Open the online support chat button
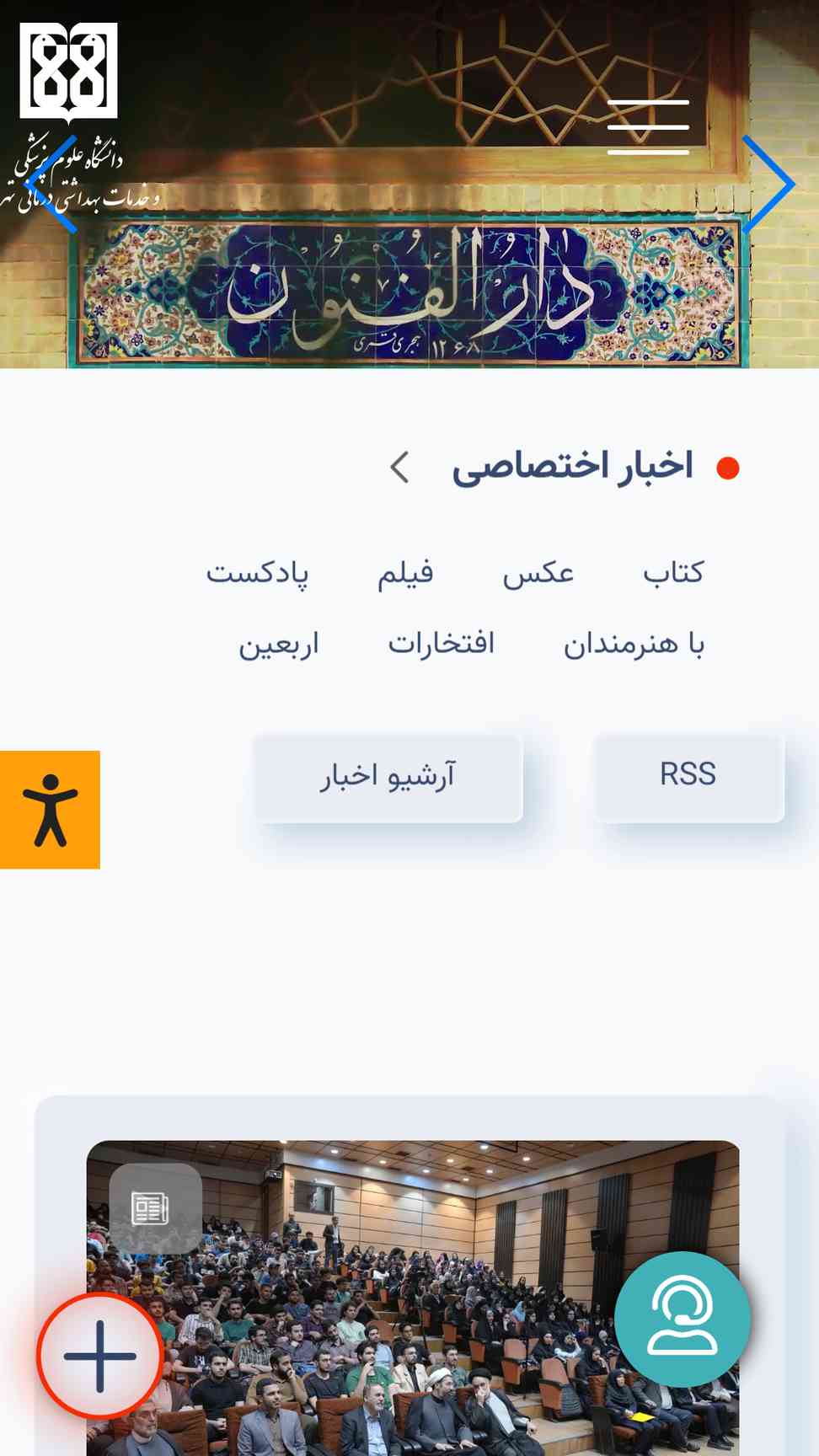Viewport: 819px width, 1456px height. tap(682, 1319)
